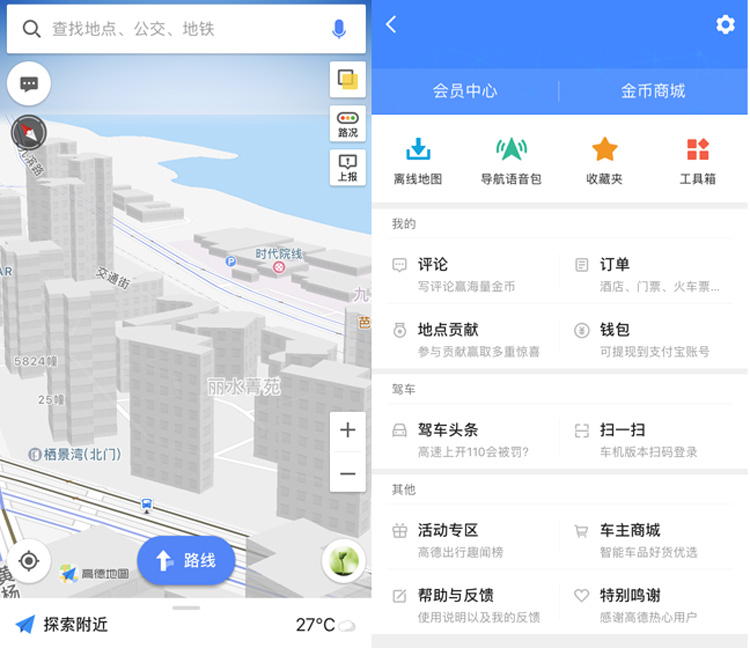This screenshot has height=648, width=750.
Task: Open the settings gear
Action: pyautogui.click(x=725, y=25)
